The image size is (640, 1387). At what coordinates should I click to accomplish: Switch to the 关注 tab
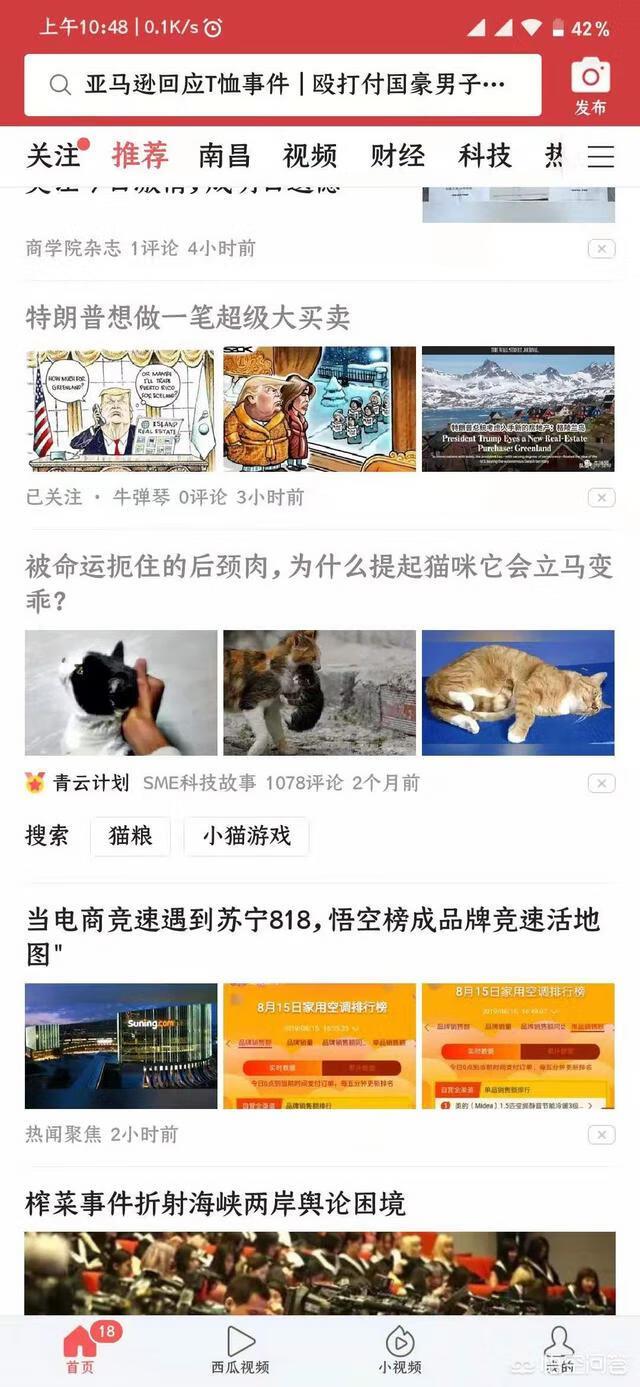pos(53,156)
